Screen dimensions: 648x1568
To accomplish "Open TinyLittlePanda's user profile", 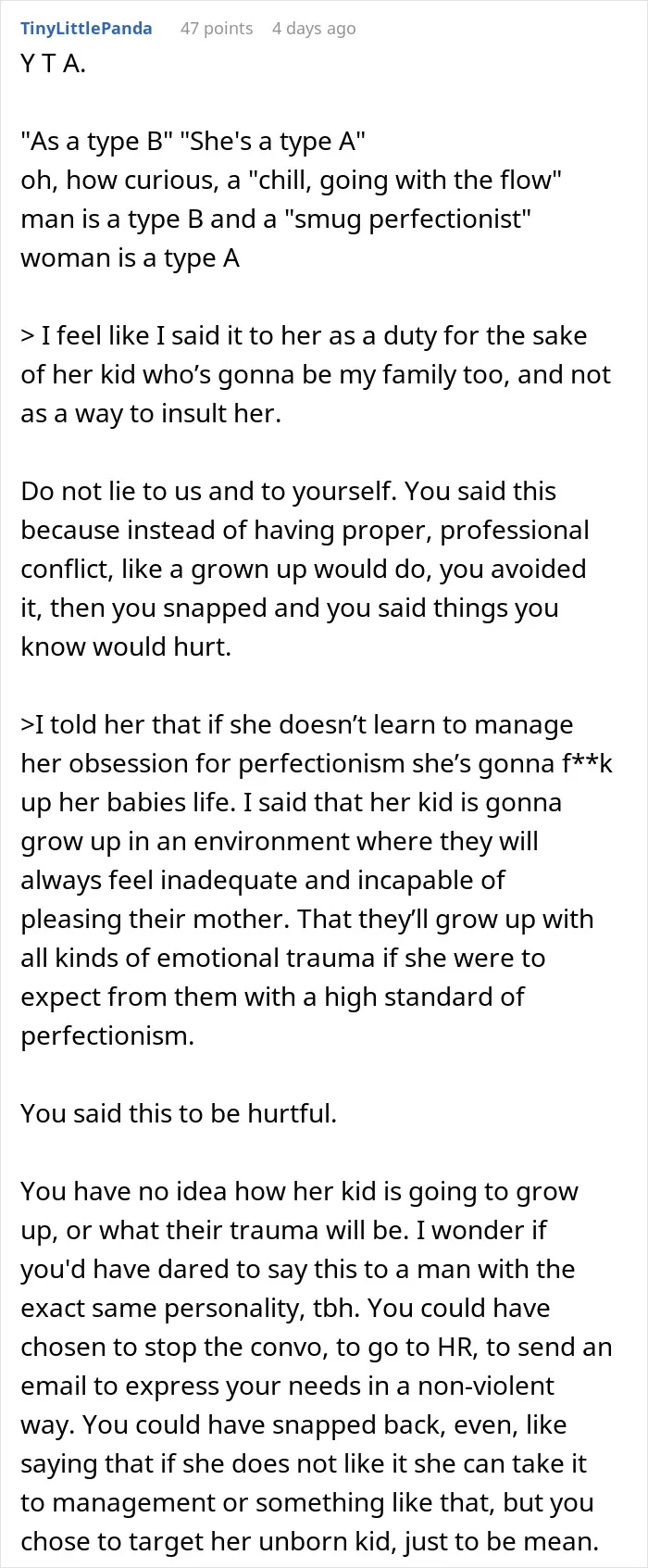I will point(86,29).
